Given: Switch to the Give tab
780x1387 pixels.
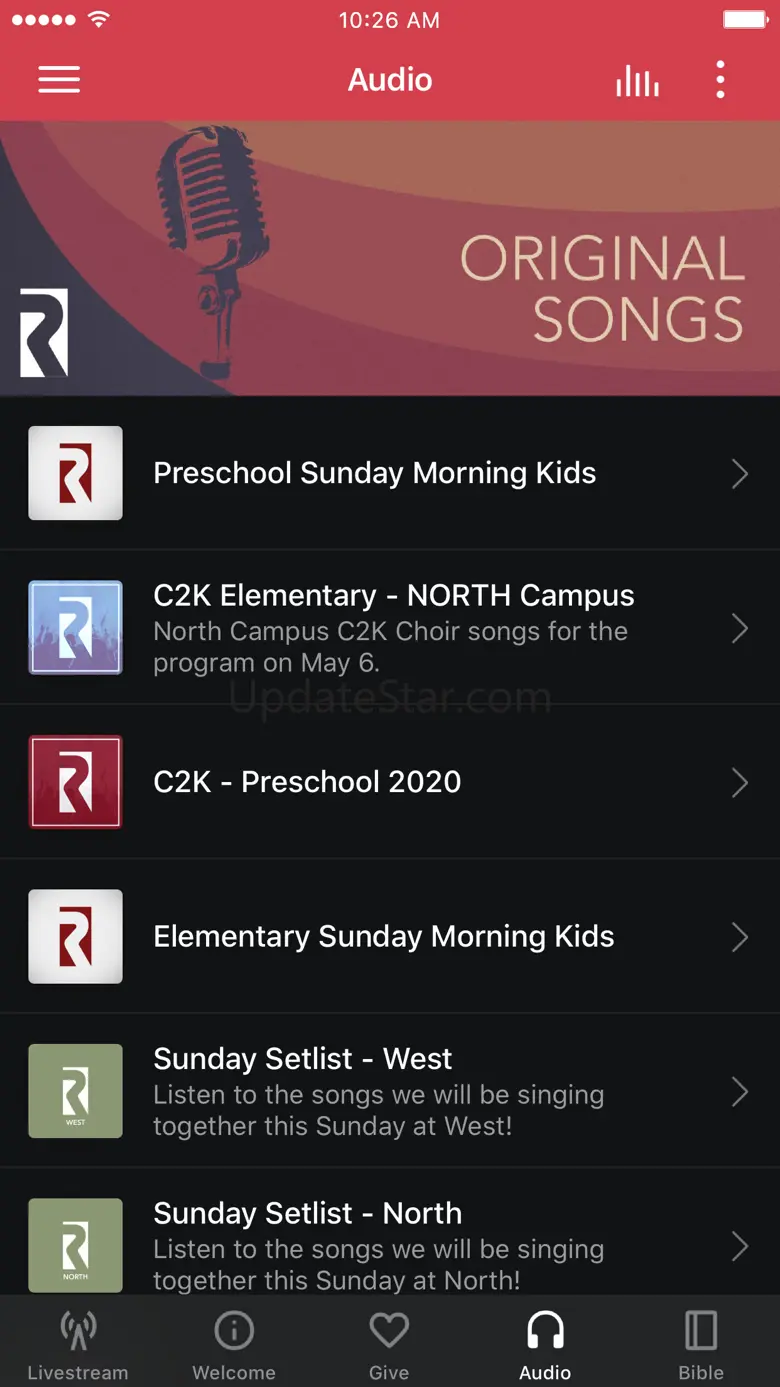Looking at the screenshot, I should 389,1342.
